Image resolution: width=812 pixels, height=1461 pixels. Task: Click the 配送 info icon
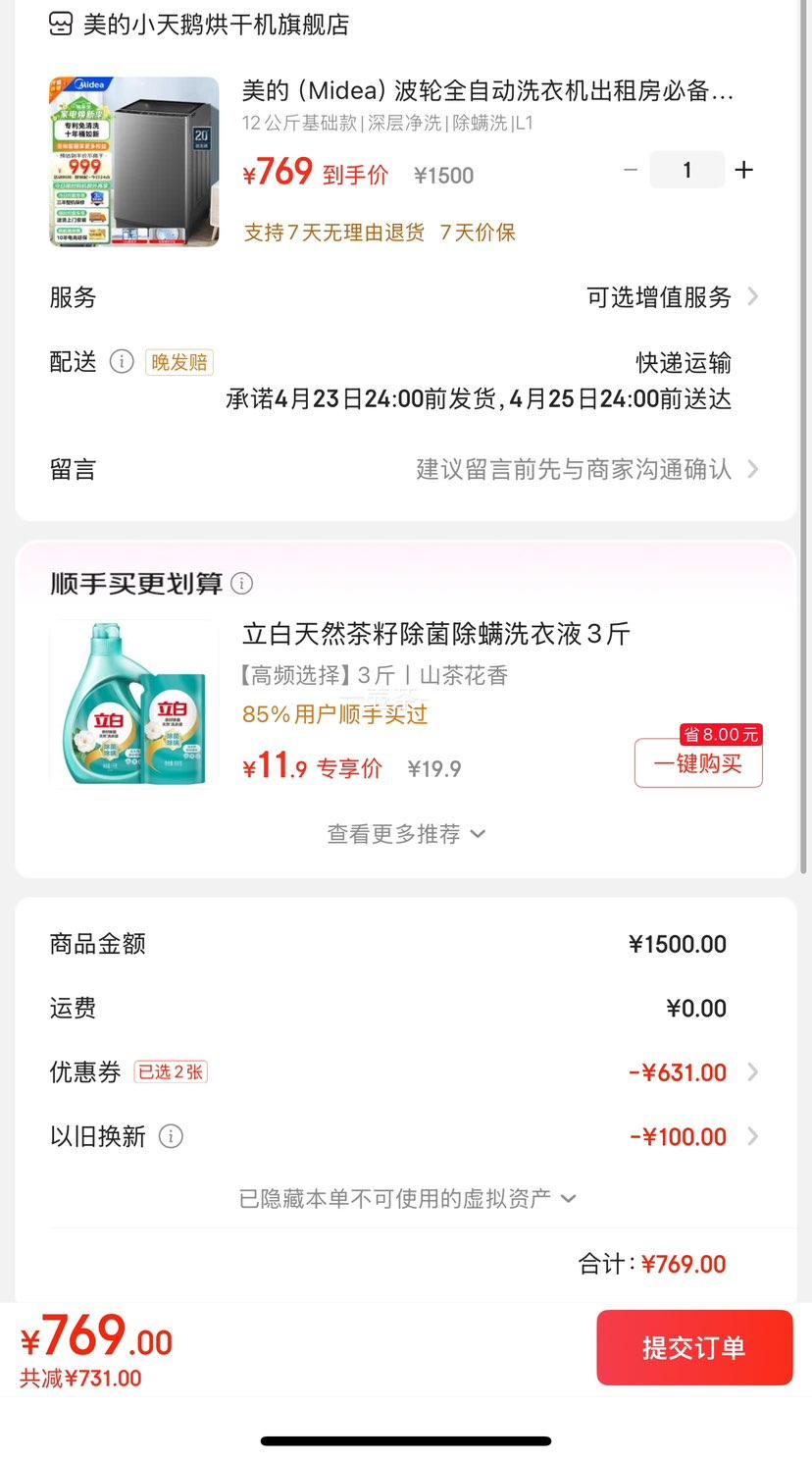coord(122,362)
